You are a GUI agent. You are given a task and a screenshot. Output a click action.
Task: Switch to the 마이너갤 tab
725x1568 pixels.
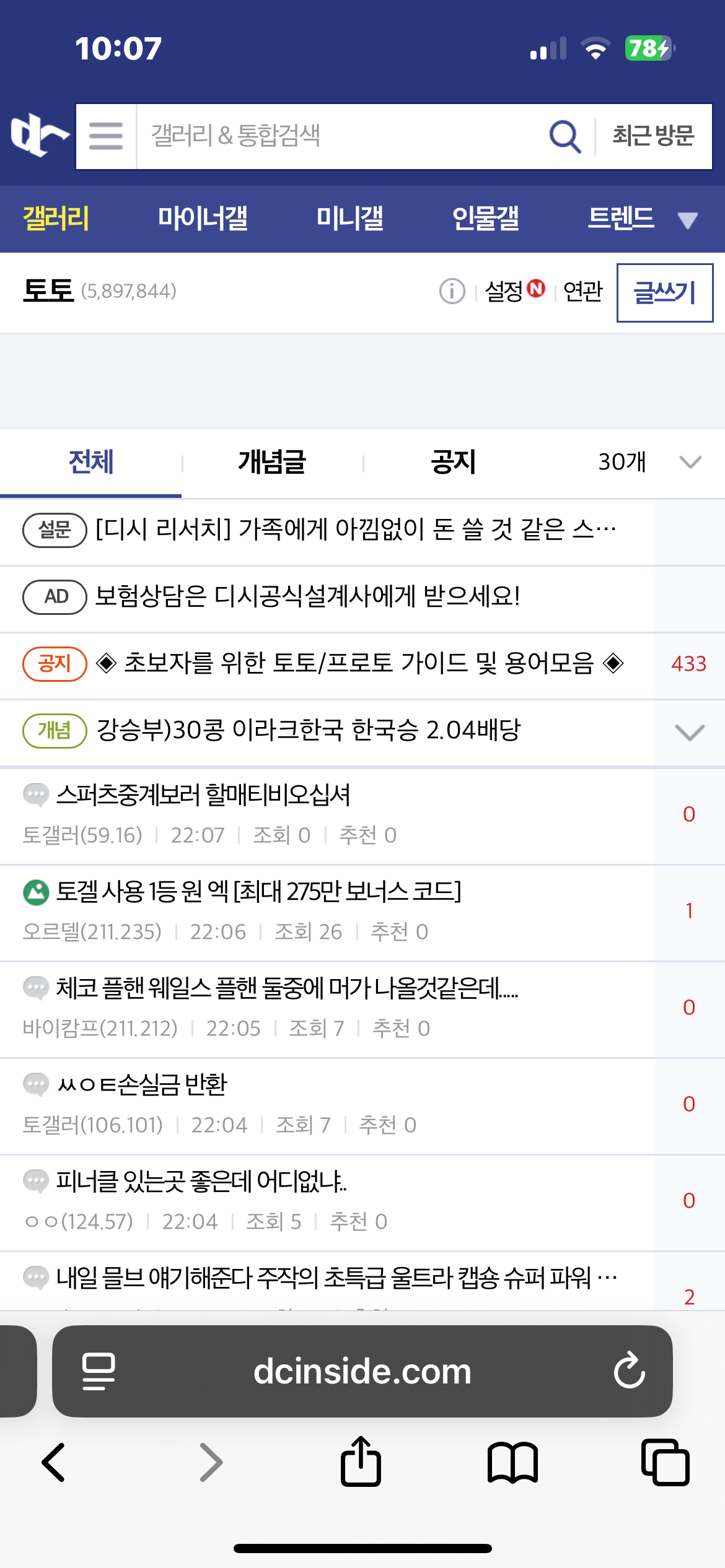[x=203, y=219]
